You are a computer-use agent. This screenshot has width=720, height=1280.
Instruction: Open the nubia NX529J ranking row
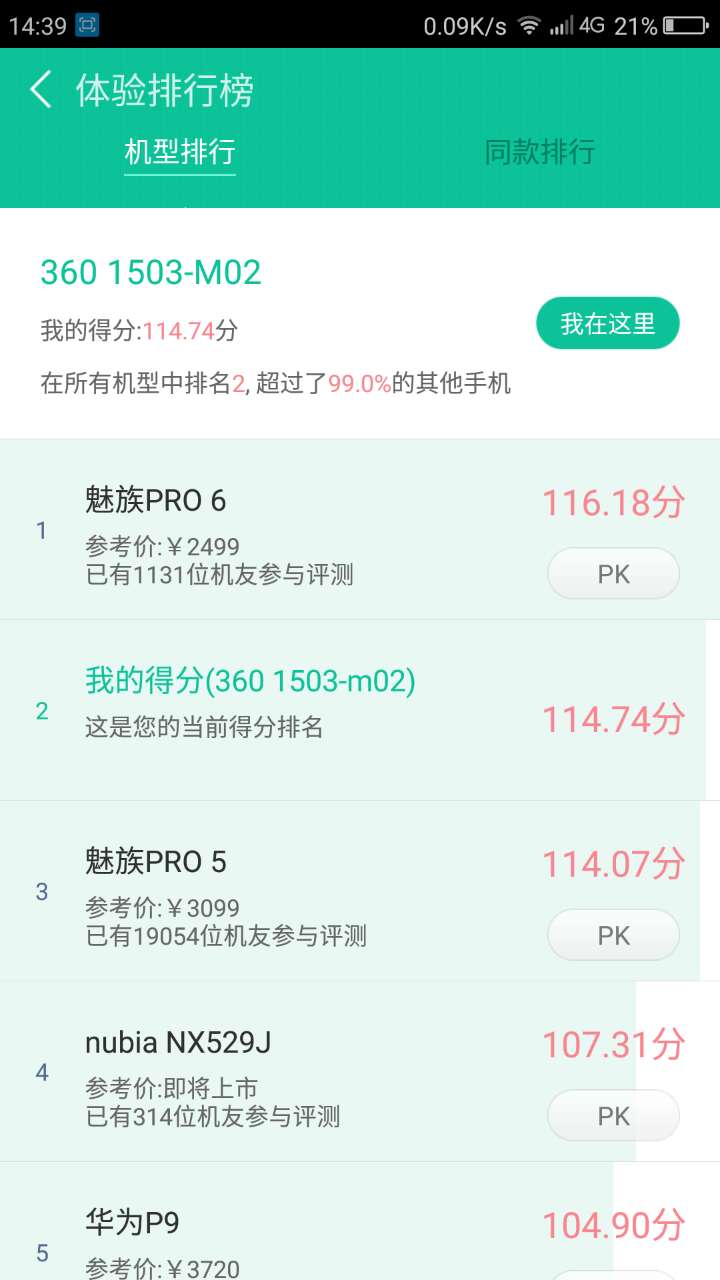pos(360,1072)
